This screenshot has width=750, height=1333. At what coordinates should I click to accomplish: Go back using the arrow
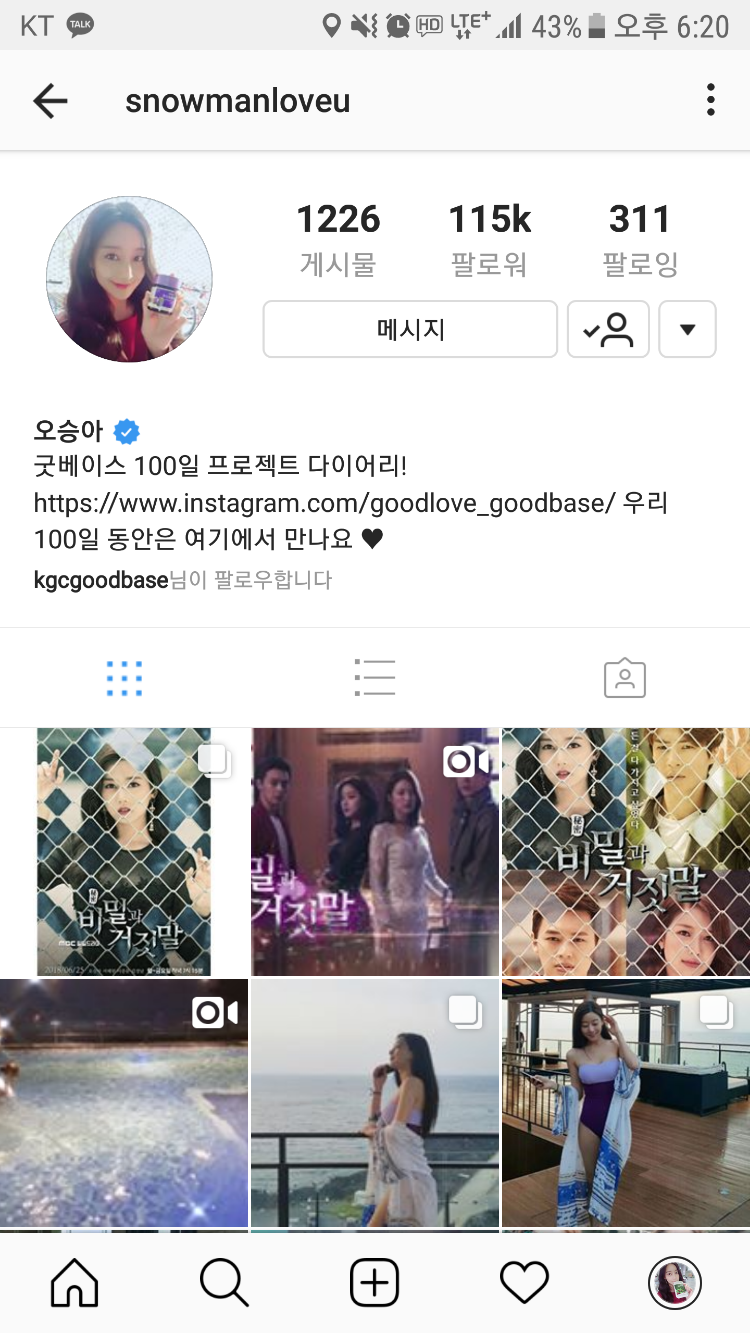click(x=50, y=101)
